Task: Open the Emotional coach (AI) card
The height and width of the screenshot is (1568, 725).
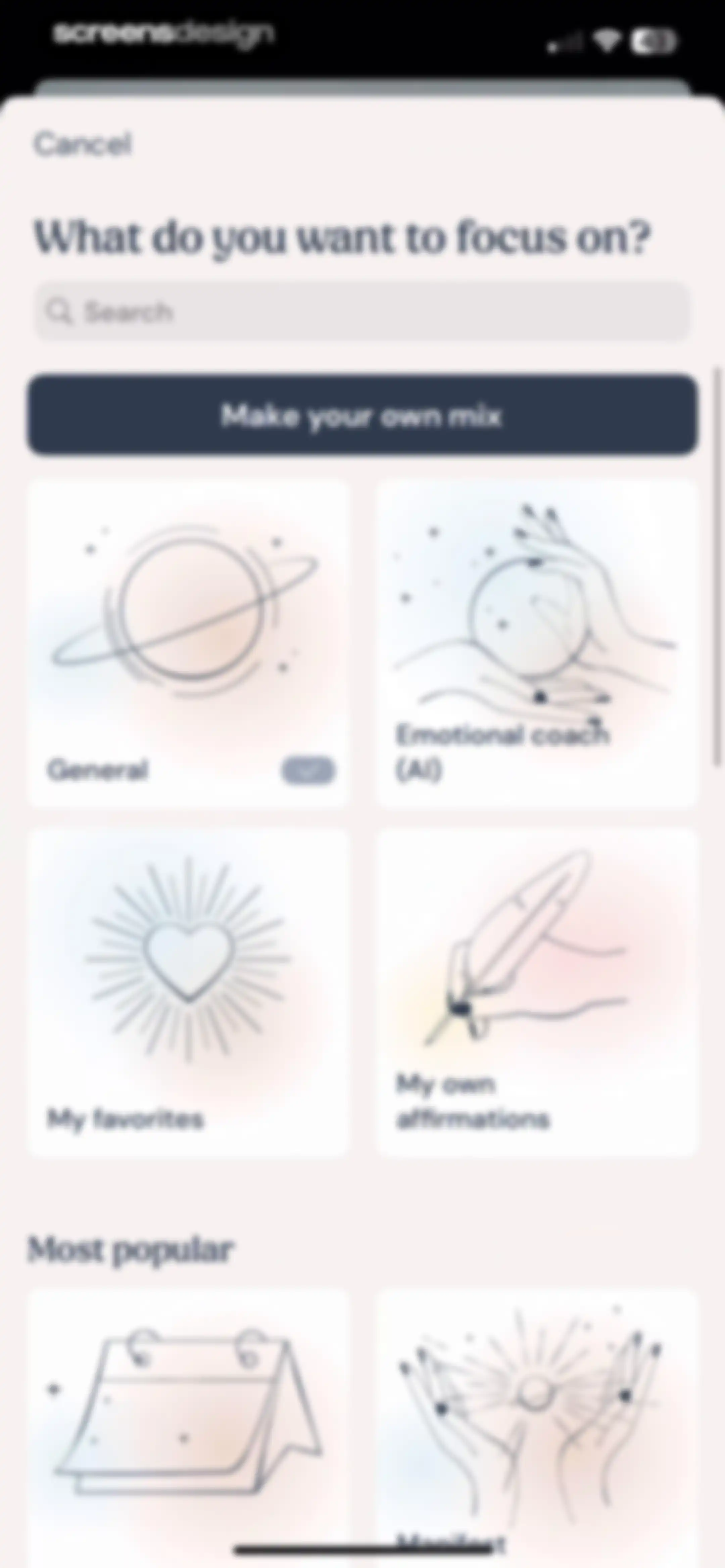Action: click(x=537, y=643)
